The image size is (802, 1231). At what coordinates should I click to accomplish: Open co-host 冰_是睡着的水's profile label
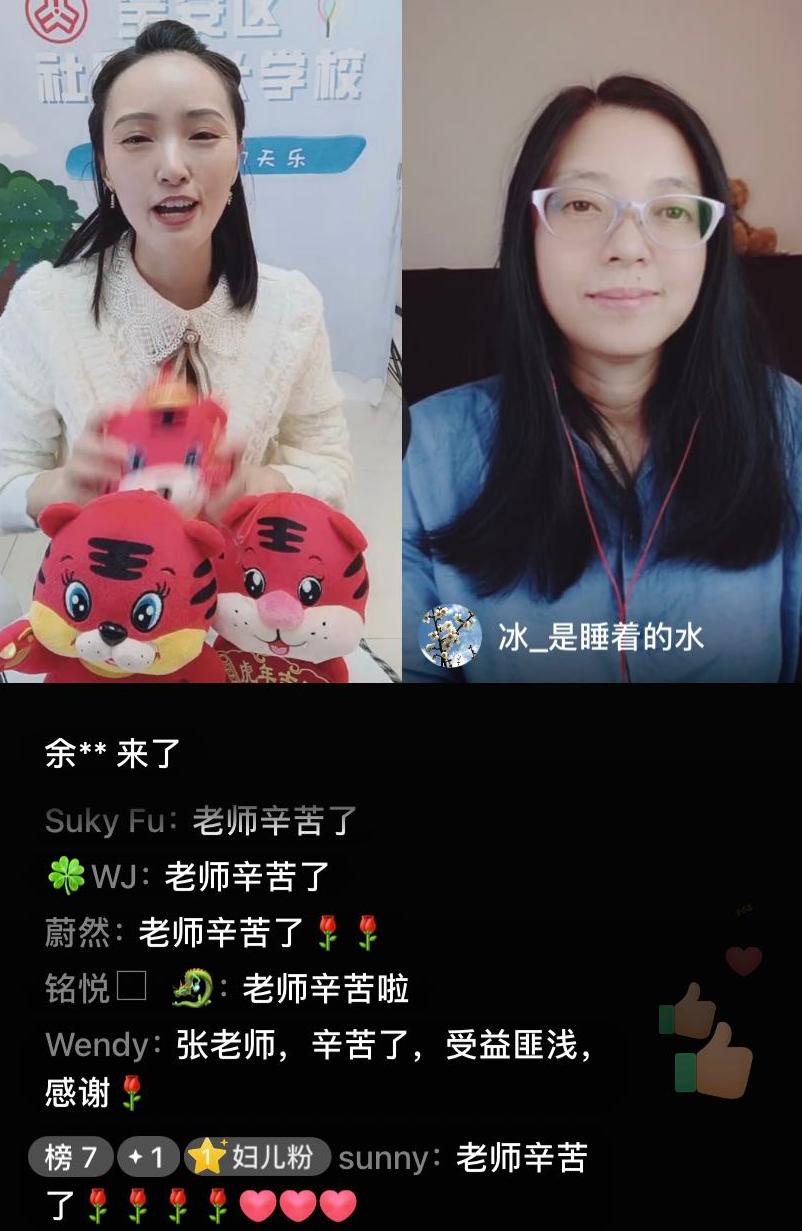tap(562, 636)
